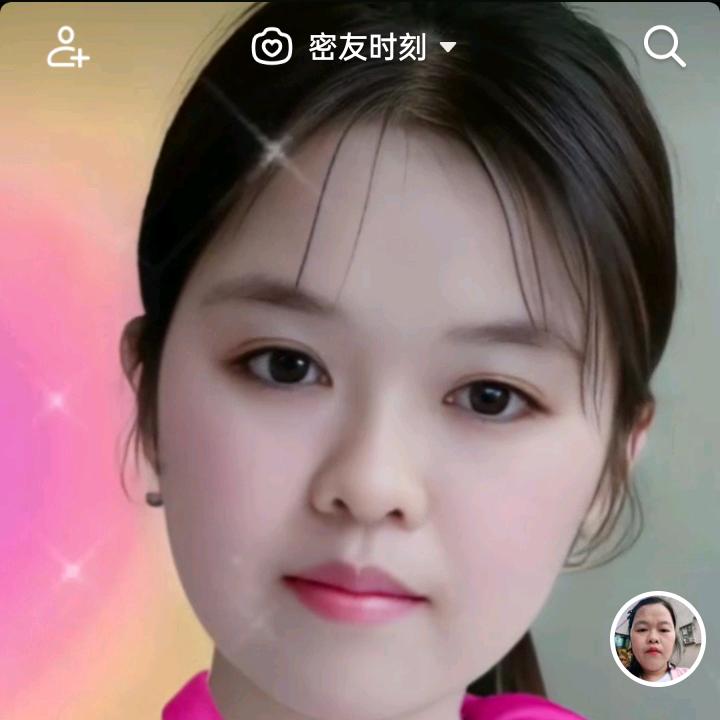Open the add friend icon
The width and height of the screenshot is (720, 720).
pyautogui.click(x=67, y=46)
